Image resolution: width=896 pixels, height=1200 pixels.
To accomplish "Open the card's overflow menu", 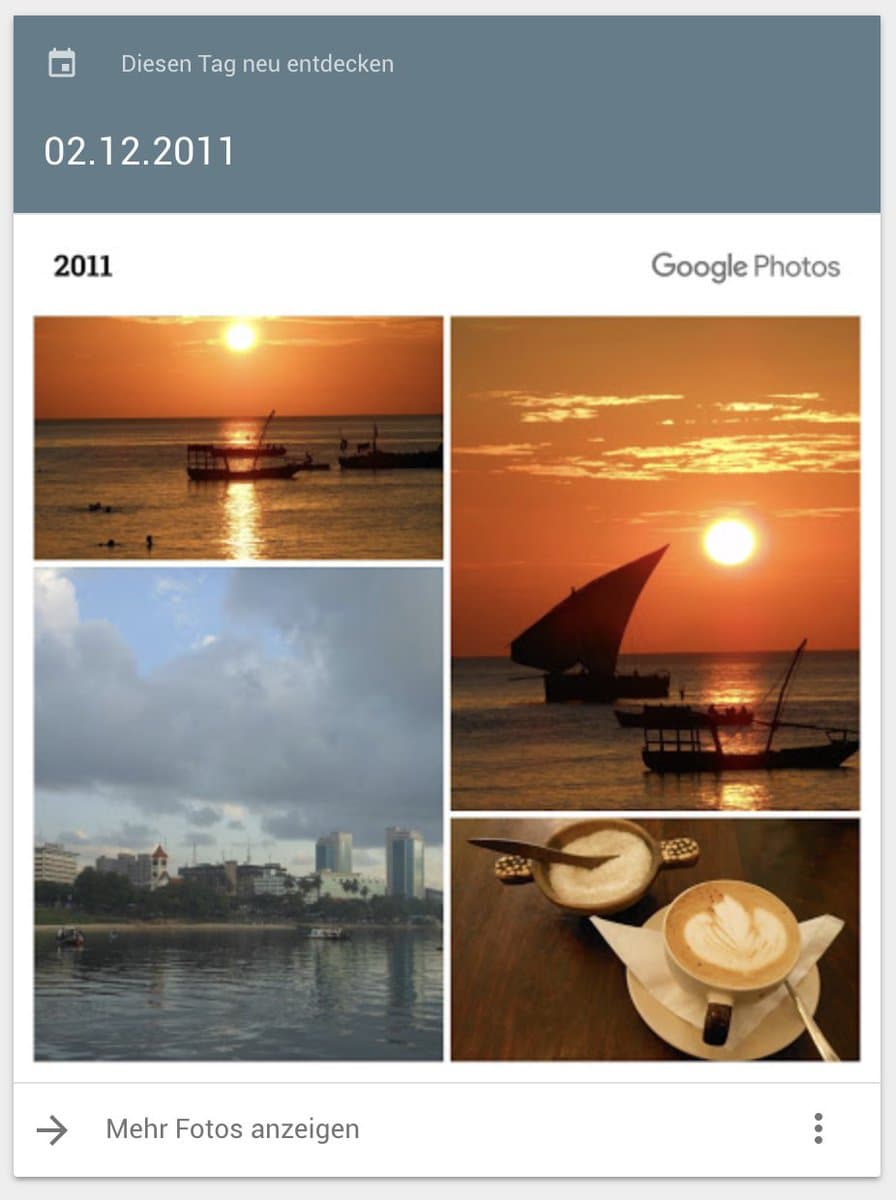I will pos(818,1129).
